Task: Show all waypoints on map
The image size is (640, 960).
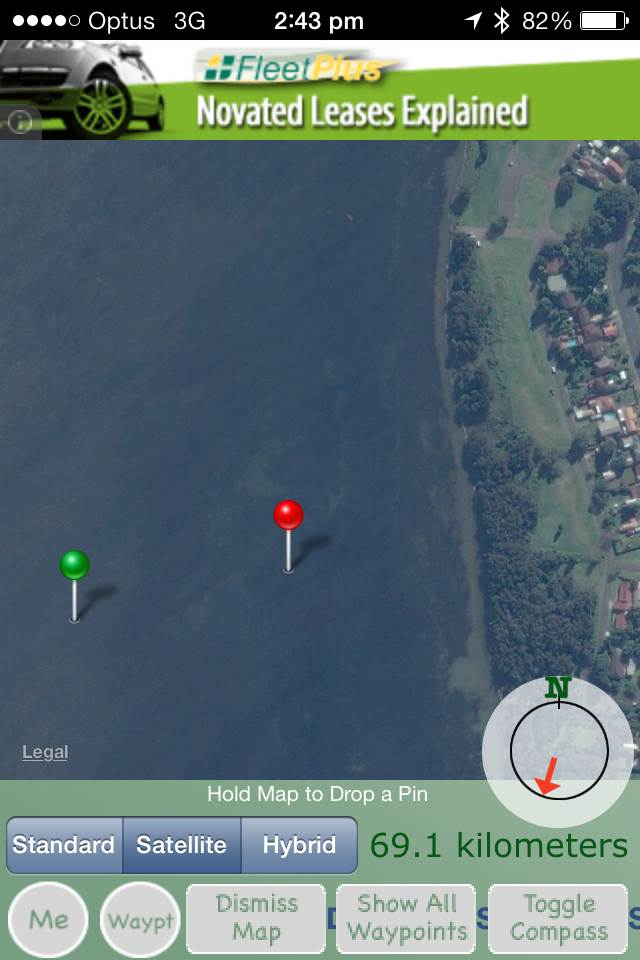Action: point(407,918)
